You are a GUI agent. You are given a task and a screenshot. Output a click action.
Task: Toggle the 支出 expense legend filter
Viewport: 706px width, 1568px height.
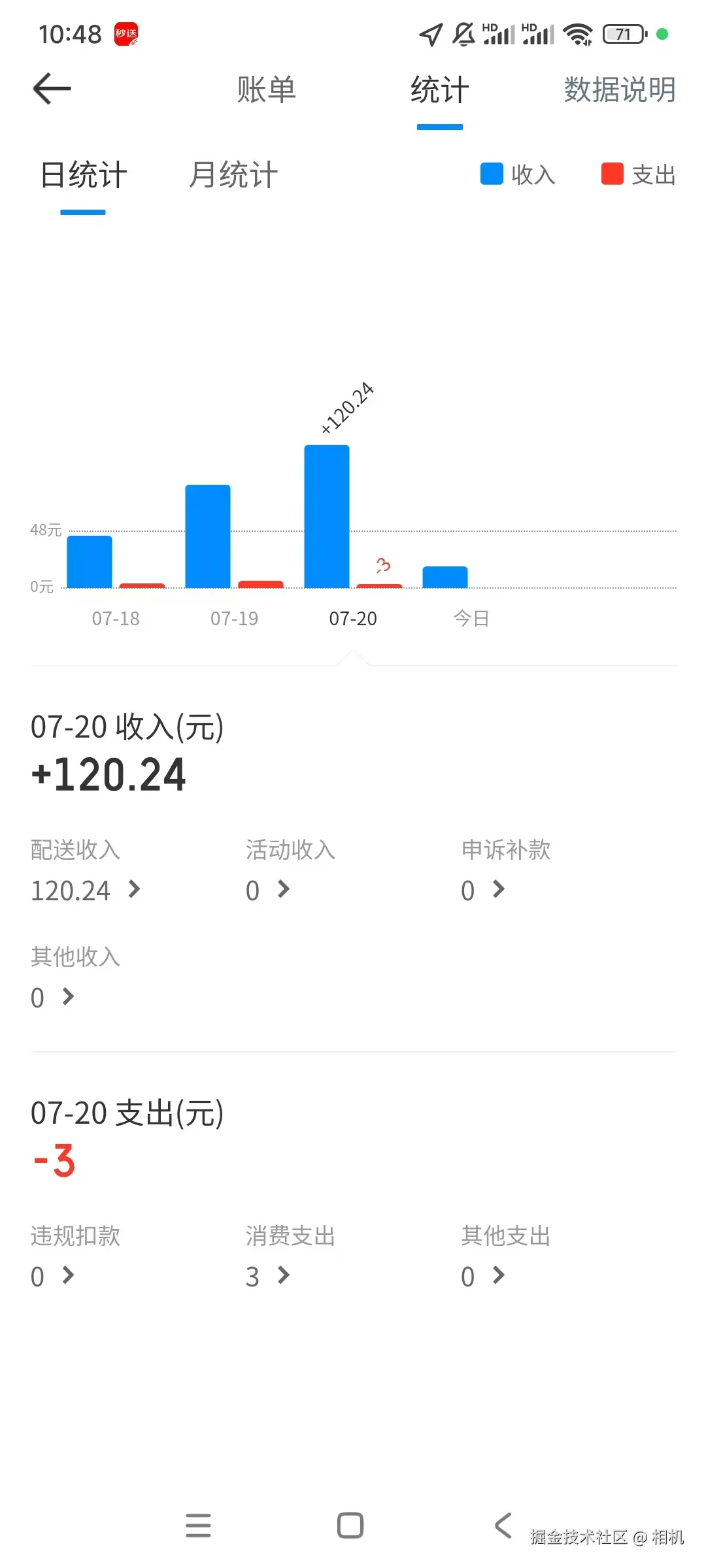click(639, 174)
